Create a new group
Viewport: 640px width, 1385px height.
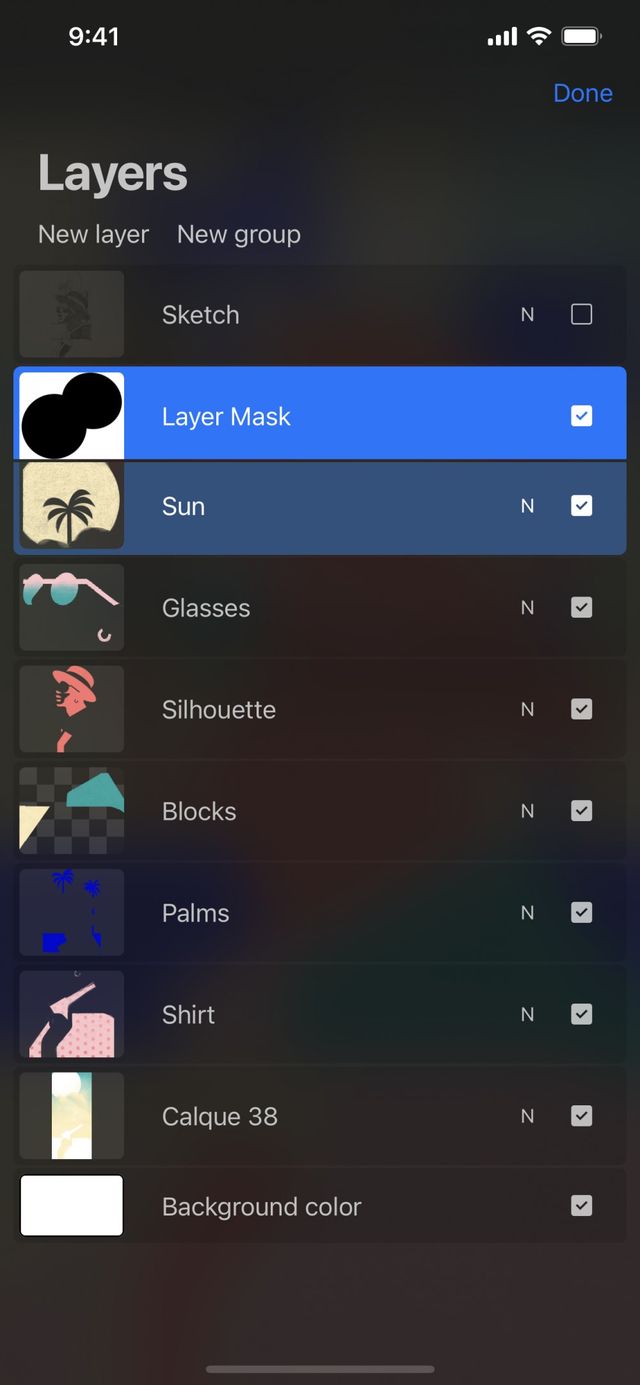tap(238, 234)
